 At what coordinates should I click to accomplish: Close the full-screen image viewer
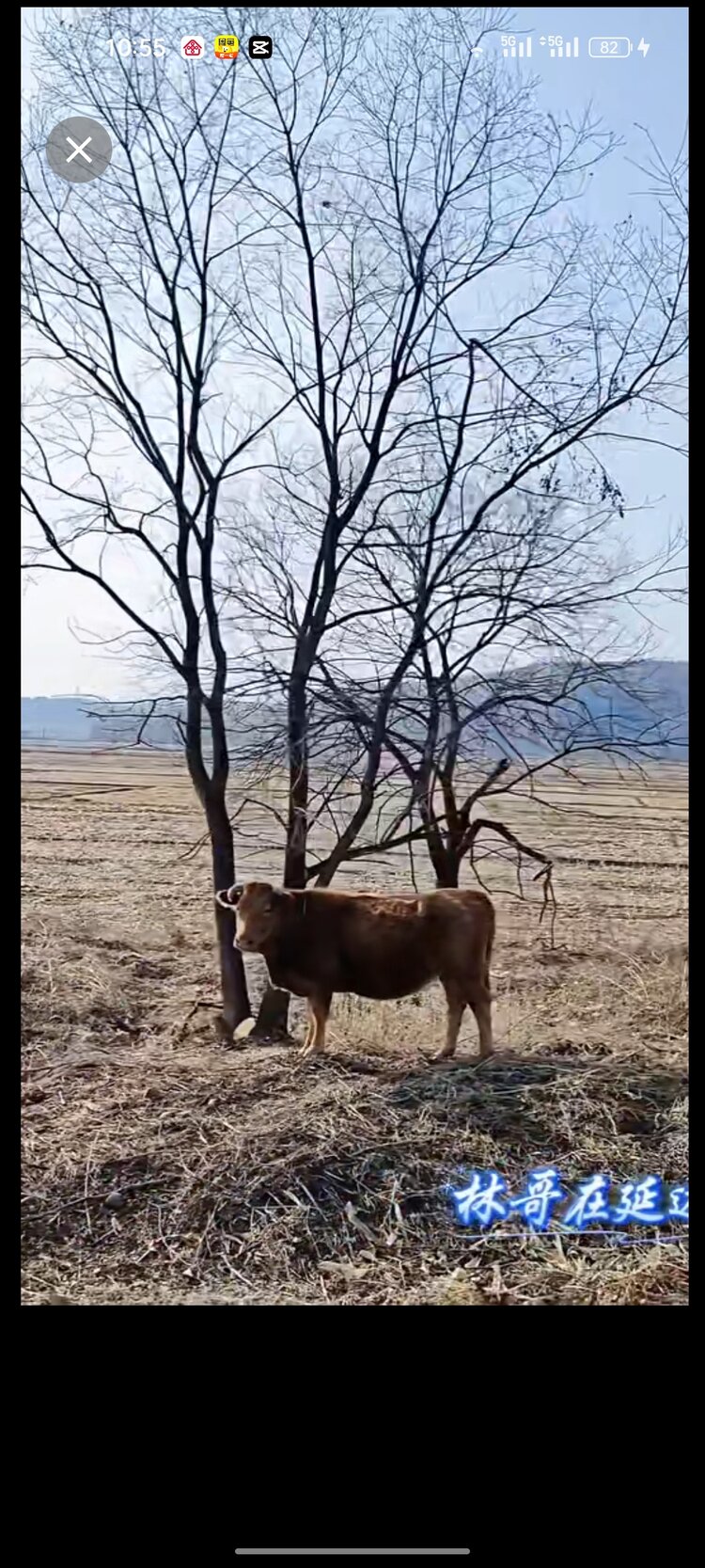[79, 150]
